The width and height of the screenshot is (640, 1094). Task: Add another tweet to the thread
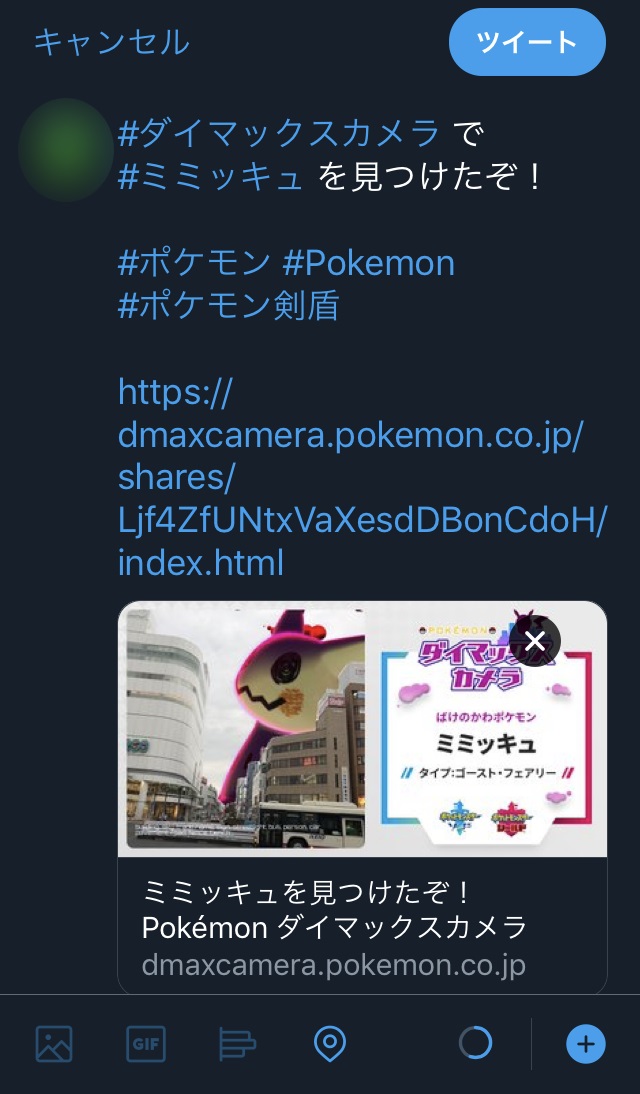(586, 1044)
